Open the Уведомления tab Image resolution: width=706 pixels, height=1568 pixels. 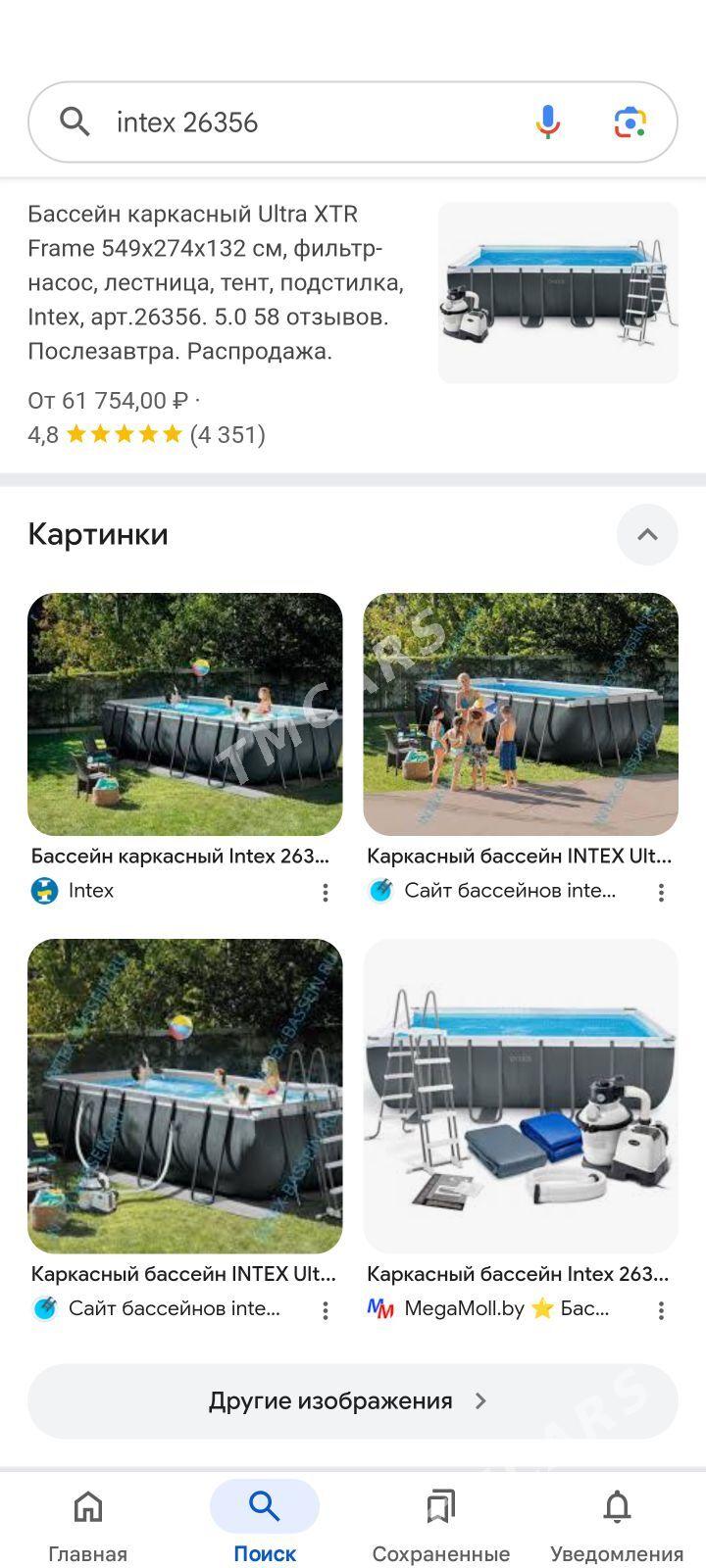(x=617, y=1525)
